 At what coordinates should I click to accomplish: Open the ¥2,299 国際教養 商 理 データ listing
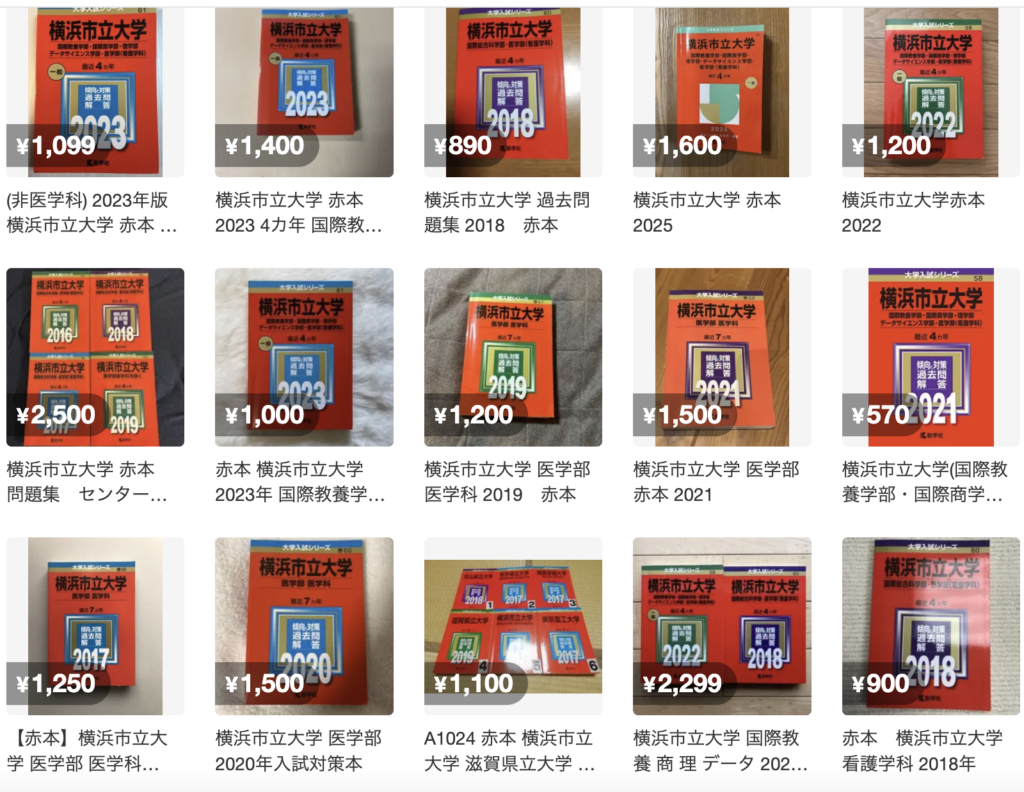[722, 626]
